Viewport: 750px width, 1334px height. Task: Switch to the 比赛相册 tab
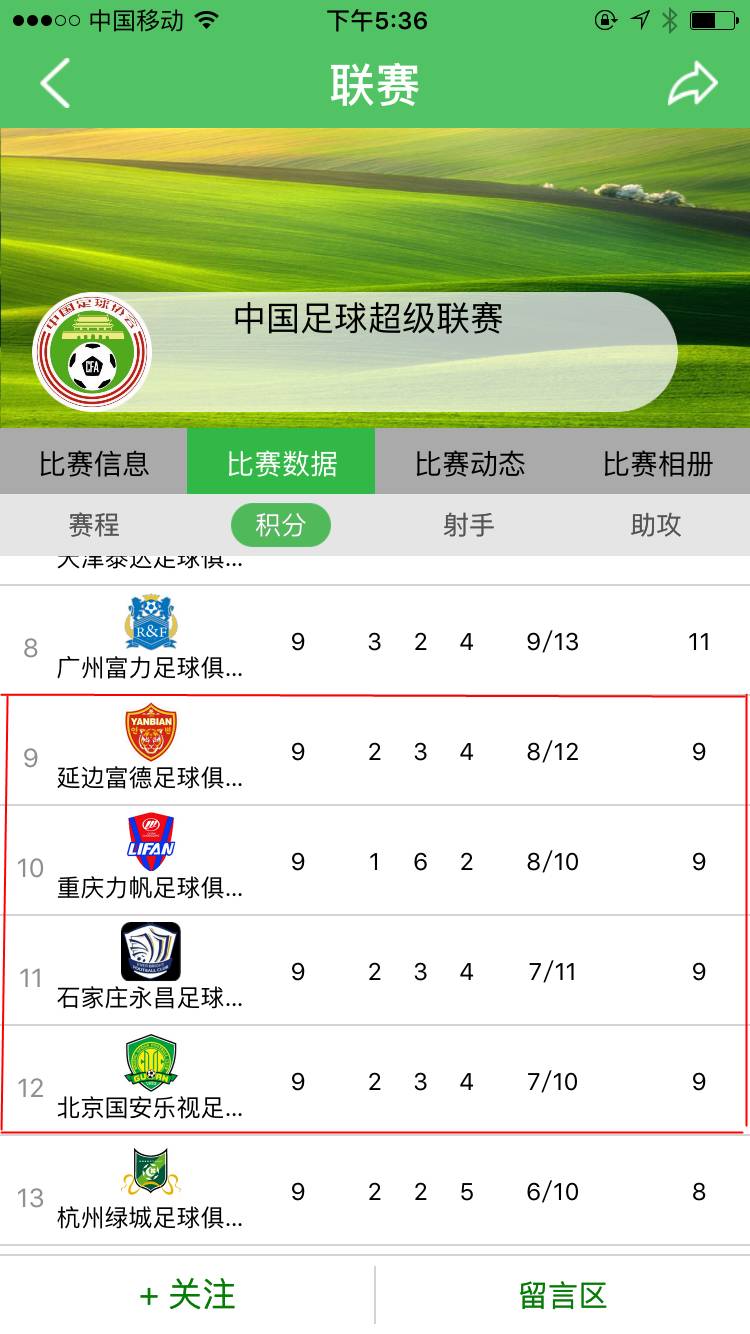pos(655,462)
